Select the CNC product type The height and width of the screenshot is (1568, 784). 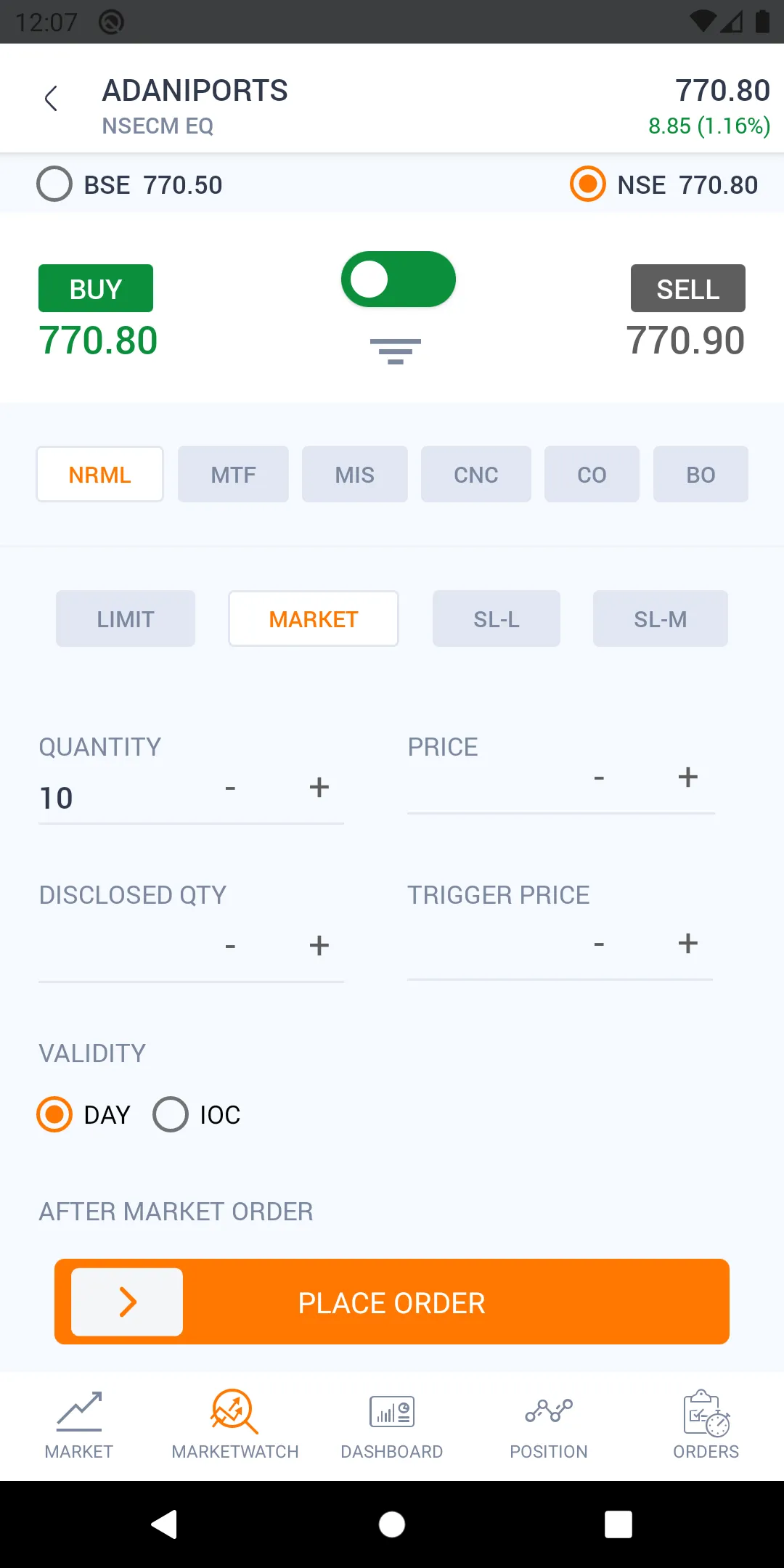[475, 474]
